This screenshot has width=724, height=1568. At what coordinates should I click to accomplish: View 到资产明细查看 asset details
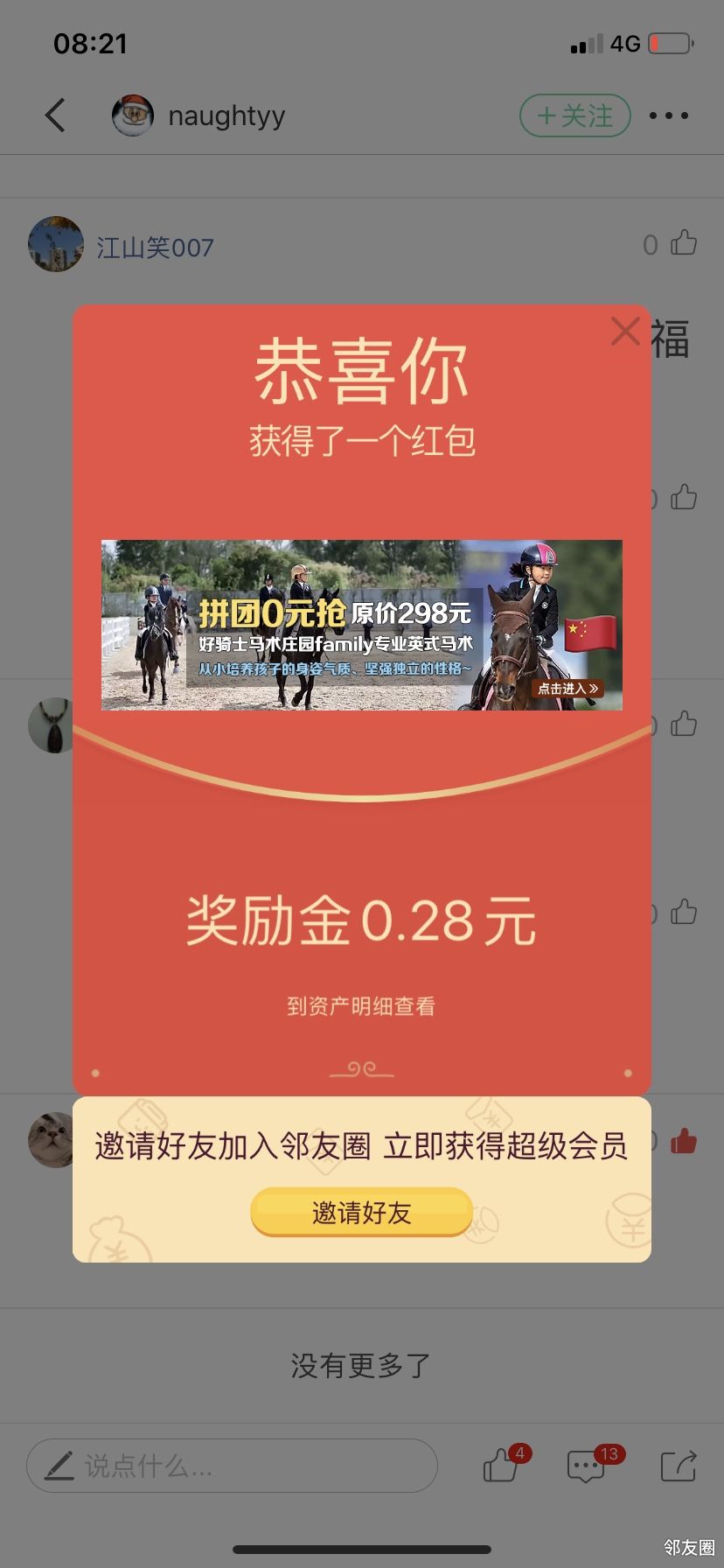[x=361, y=1006]
